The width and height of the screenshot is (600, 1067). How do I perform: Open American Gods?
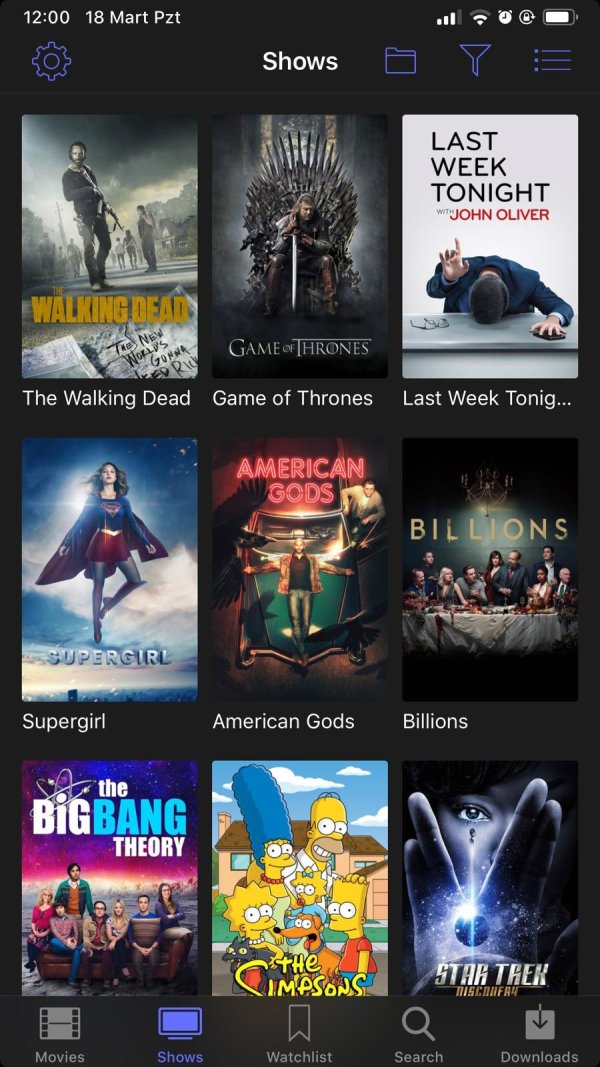pyautogui.click(x=300, y=569)
